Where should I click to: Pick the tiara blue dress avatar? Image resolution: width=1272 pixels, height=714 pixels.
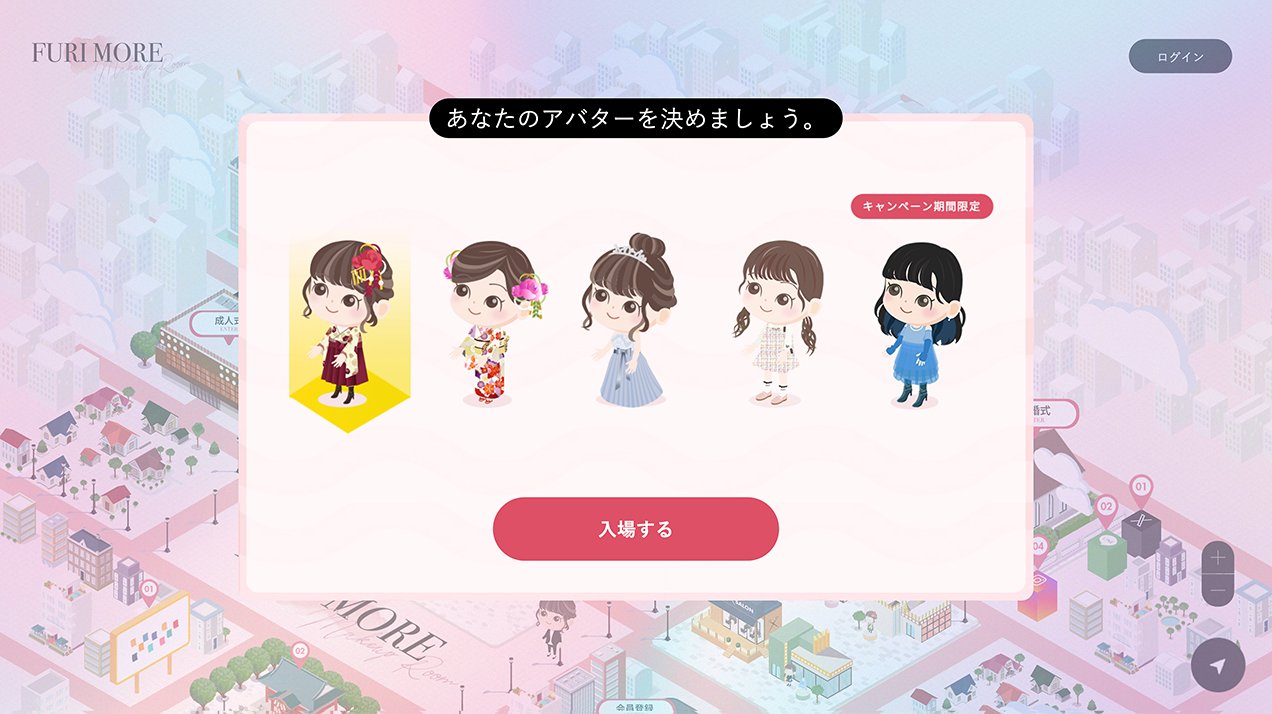630,320
